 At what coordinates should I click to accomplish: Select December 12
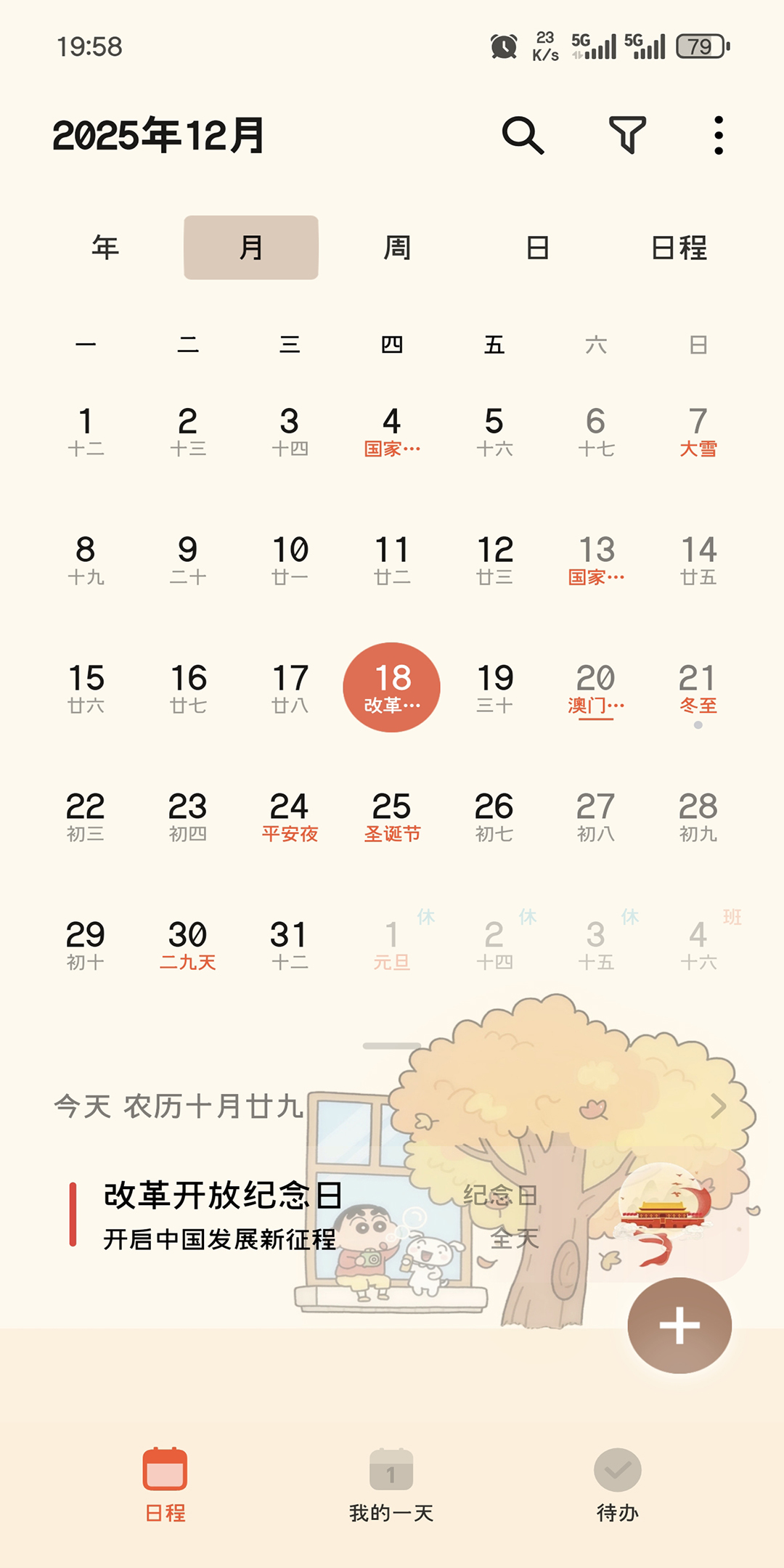point(494,560)
